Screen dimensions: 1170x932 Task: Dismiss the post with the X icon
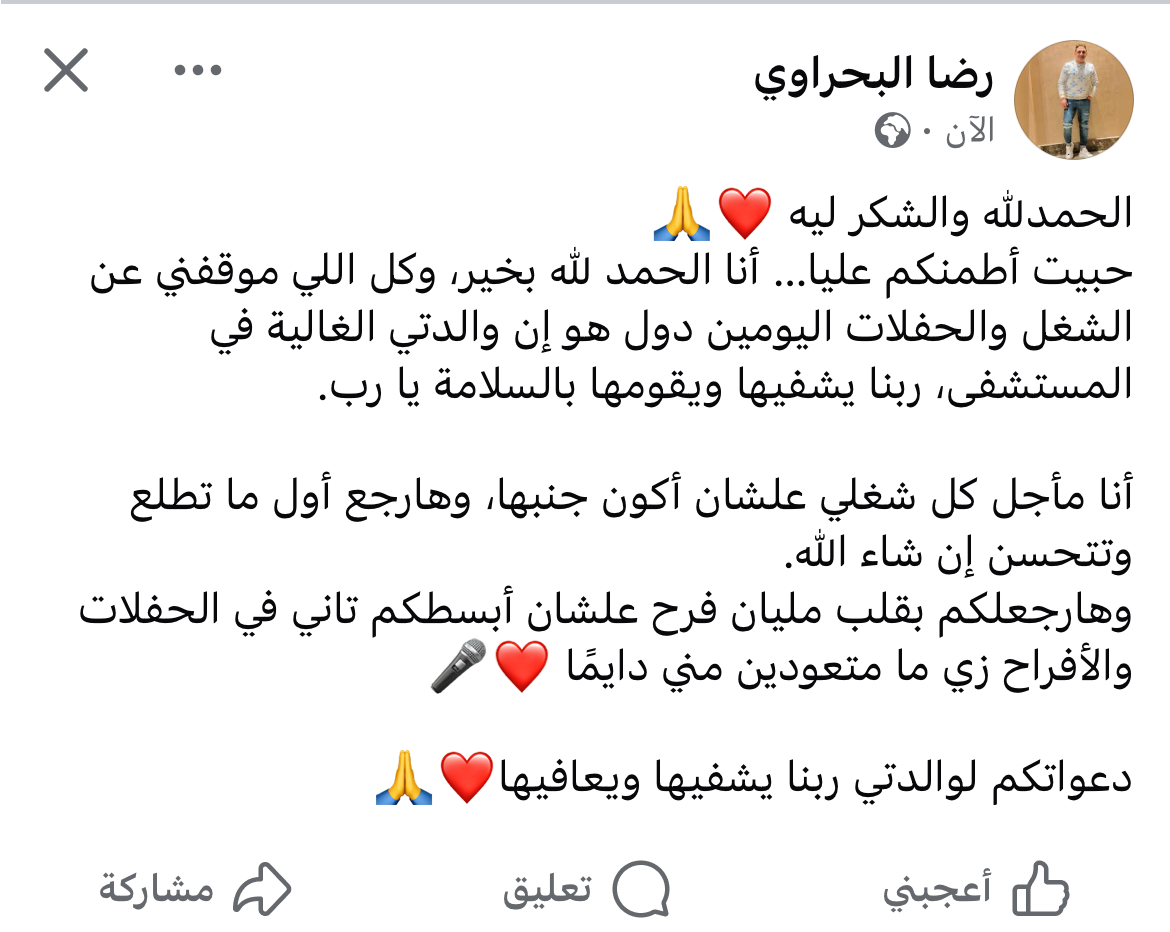(67, 72)
